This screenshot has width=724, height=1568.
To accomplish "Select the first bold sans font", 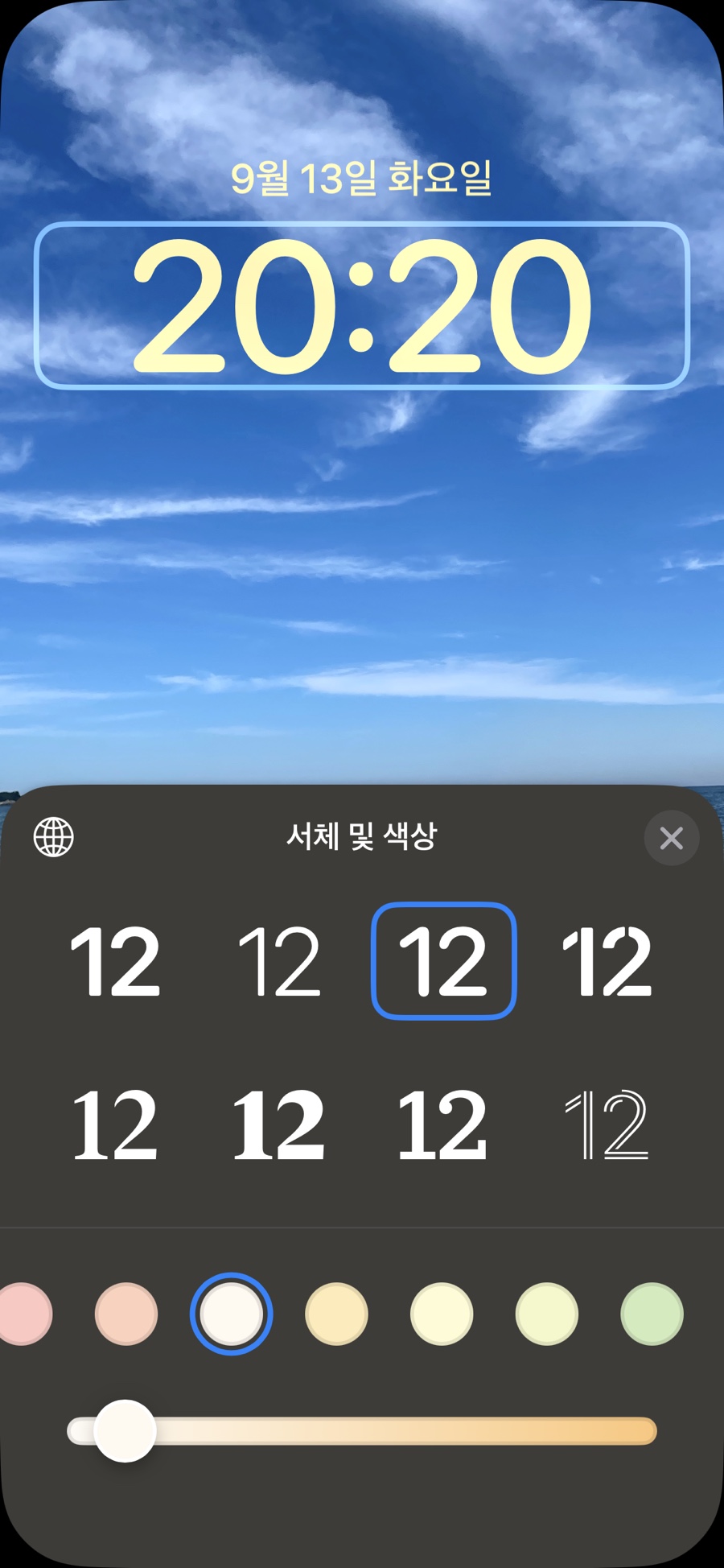I will click(x=115, y=961).
